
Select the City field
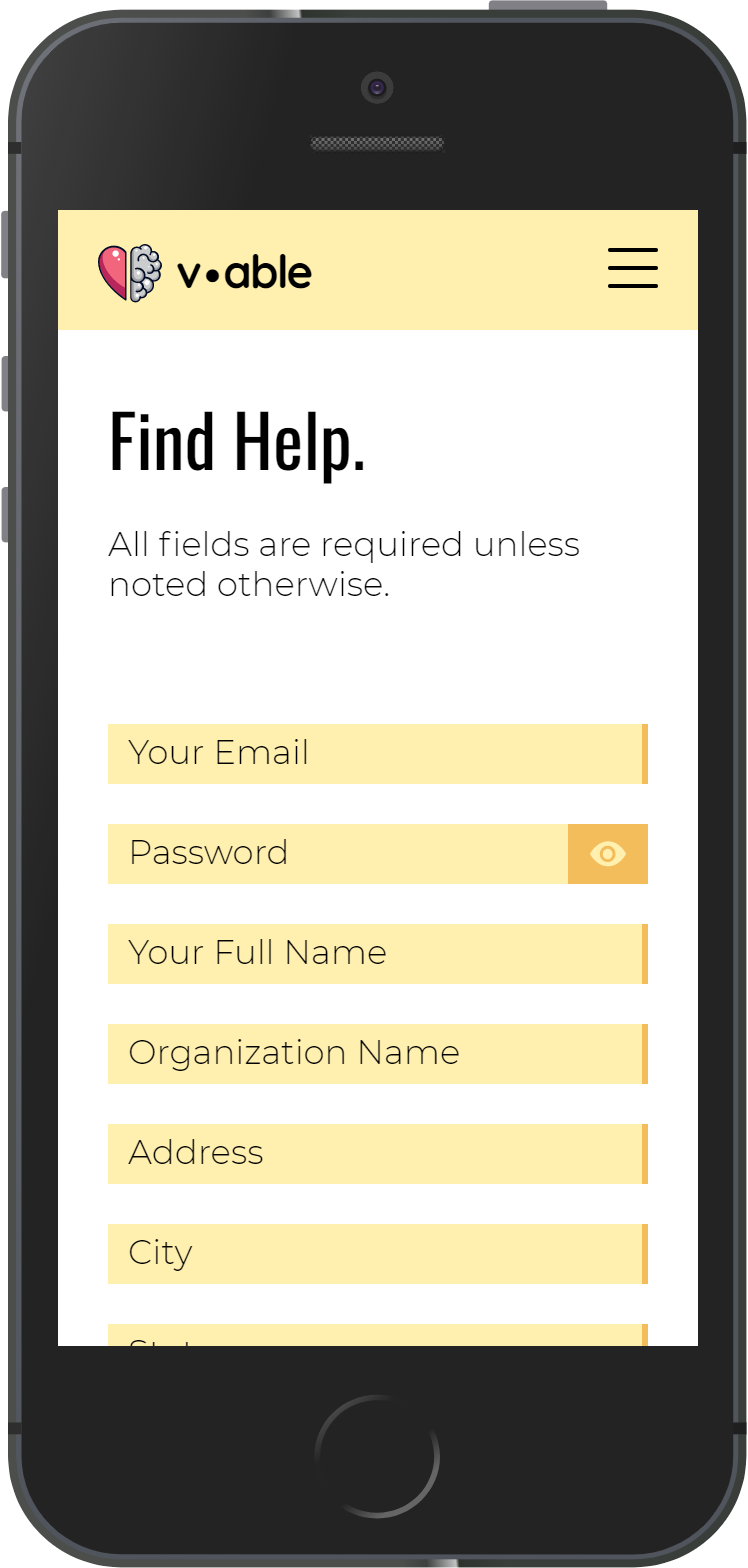(378, 1254)
